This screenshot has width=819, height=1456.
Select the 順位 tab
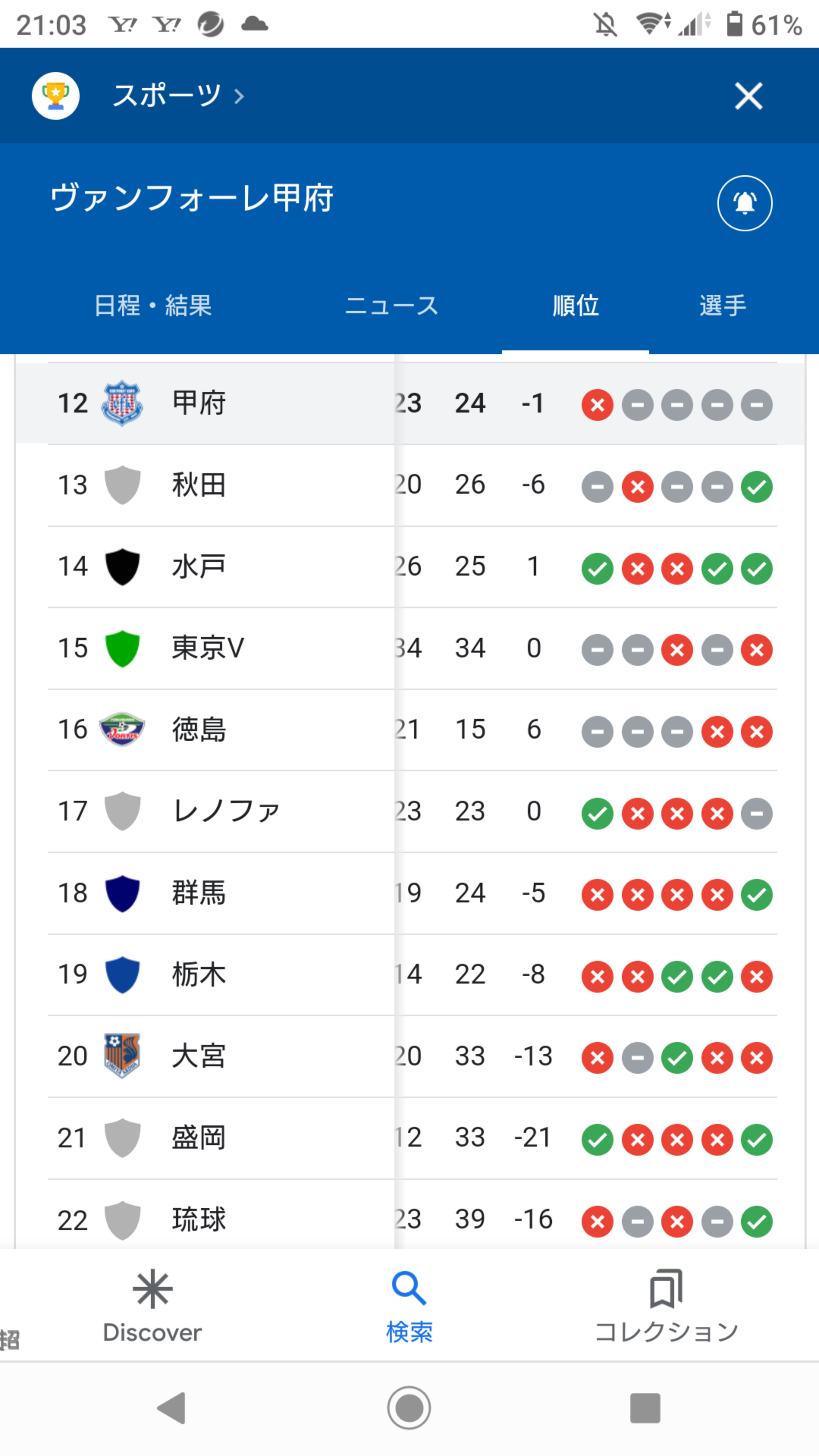(x=576, y=306)
